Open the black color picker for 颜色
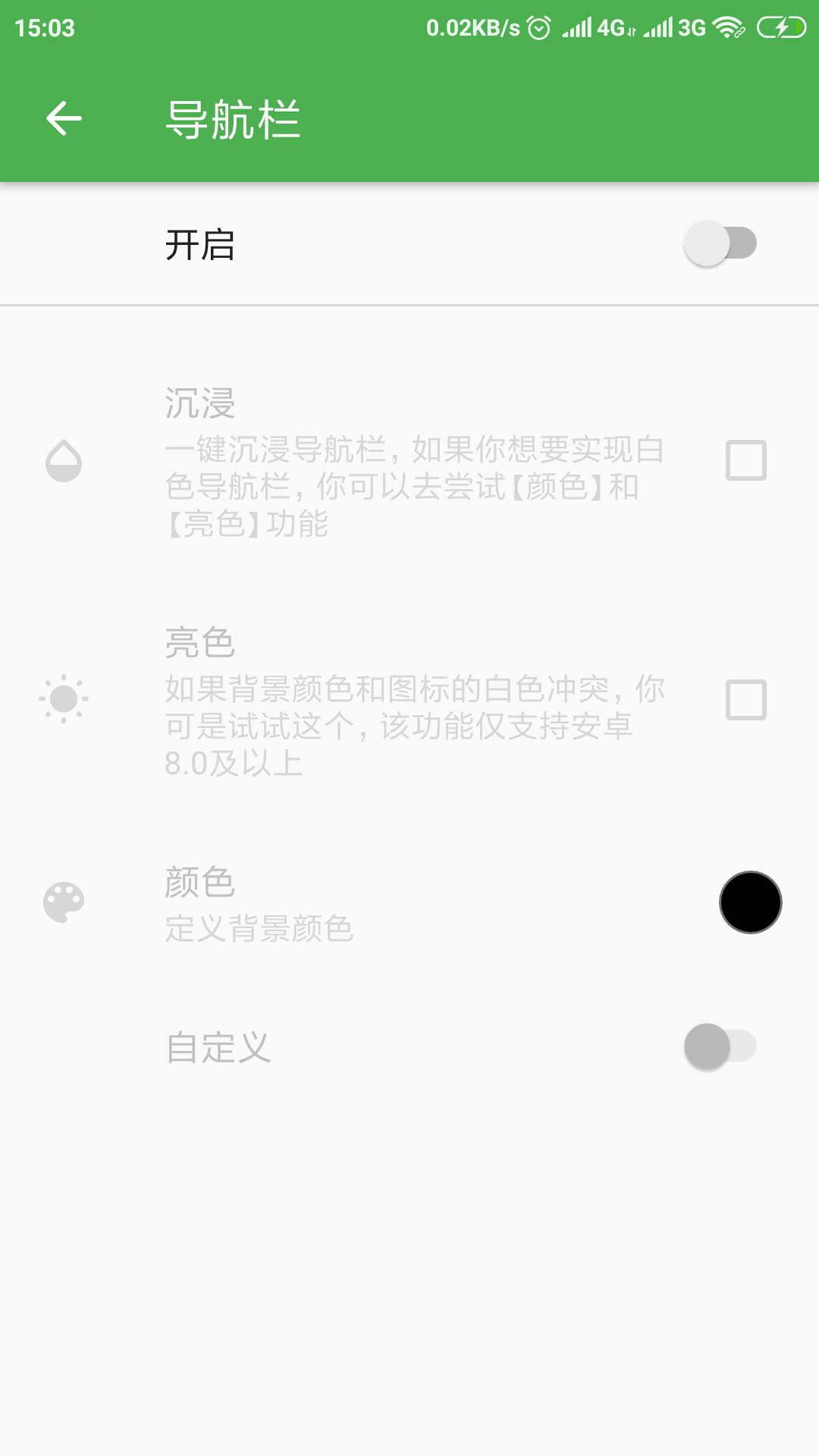Image resolution: width=819 pixels, height=1456 pixels. (750, 903)
